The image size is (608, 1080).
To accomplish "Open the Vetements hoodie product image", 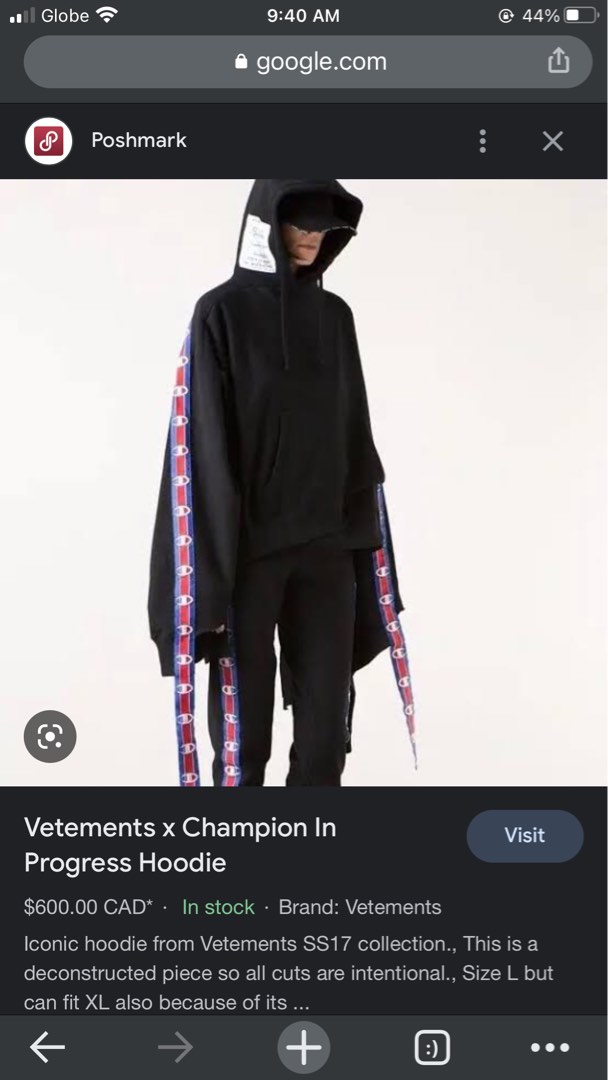I will tap(304, 480).
